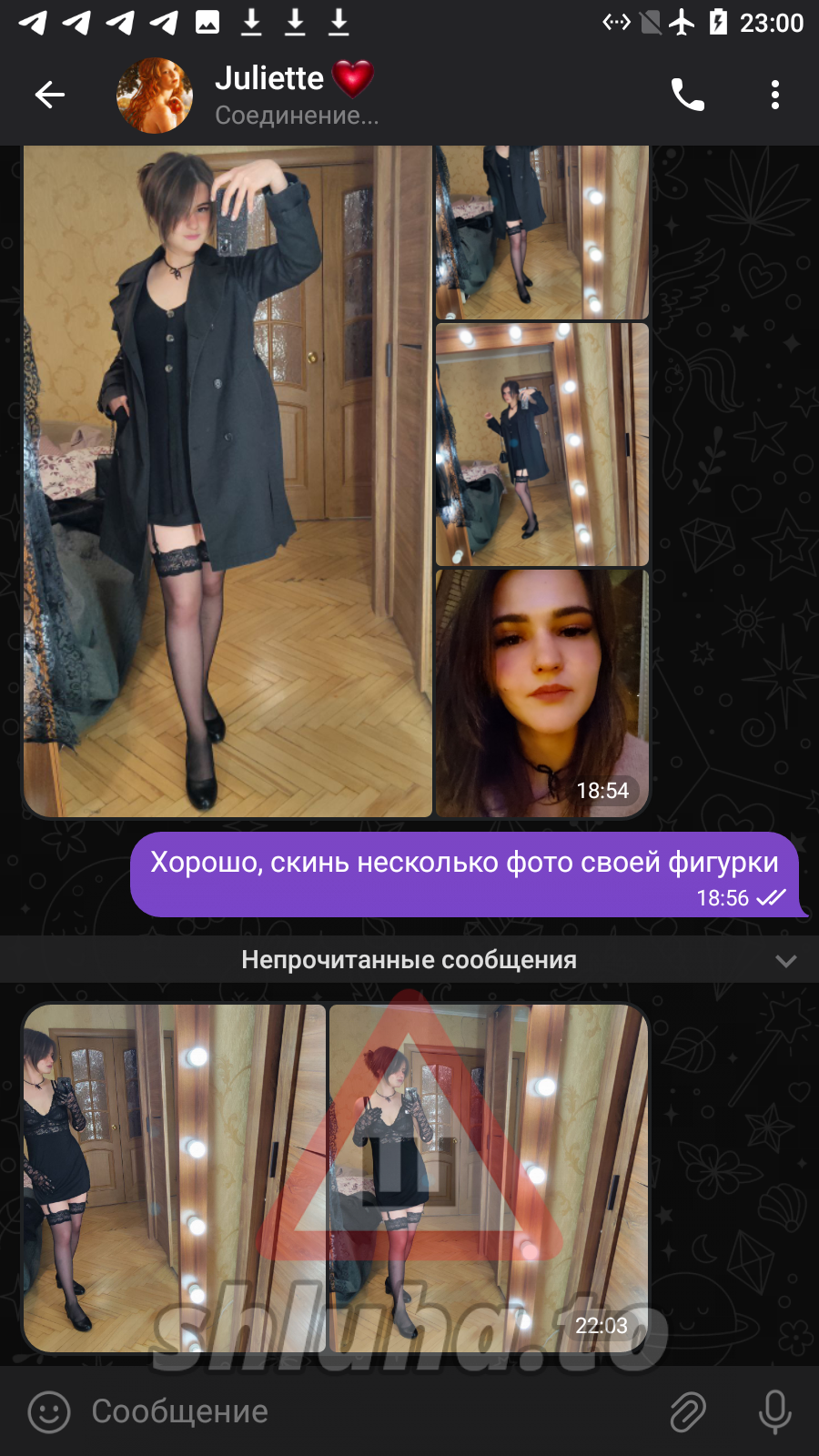Open the right photo stamped 22:03
819x1456 pixels.
[489, 1178]
